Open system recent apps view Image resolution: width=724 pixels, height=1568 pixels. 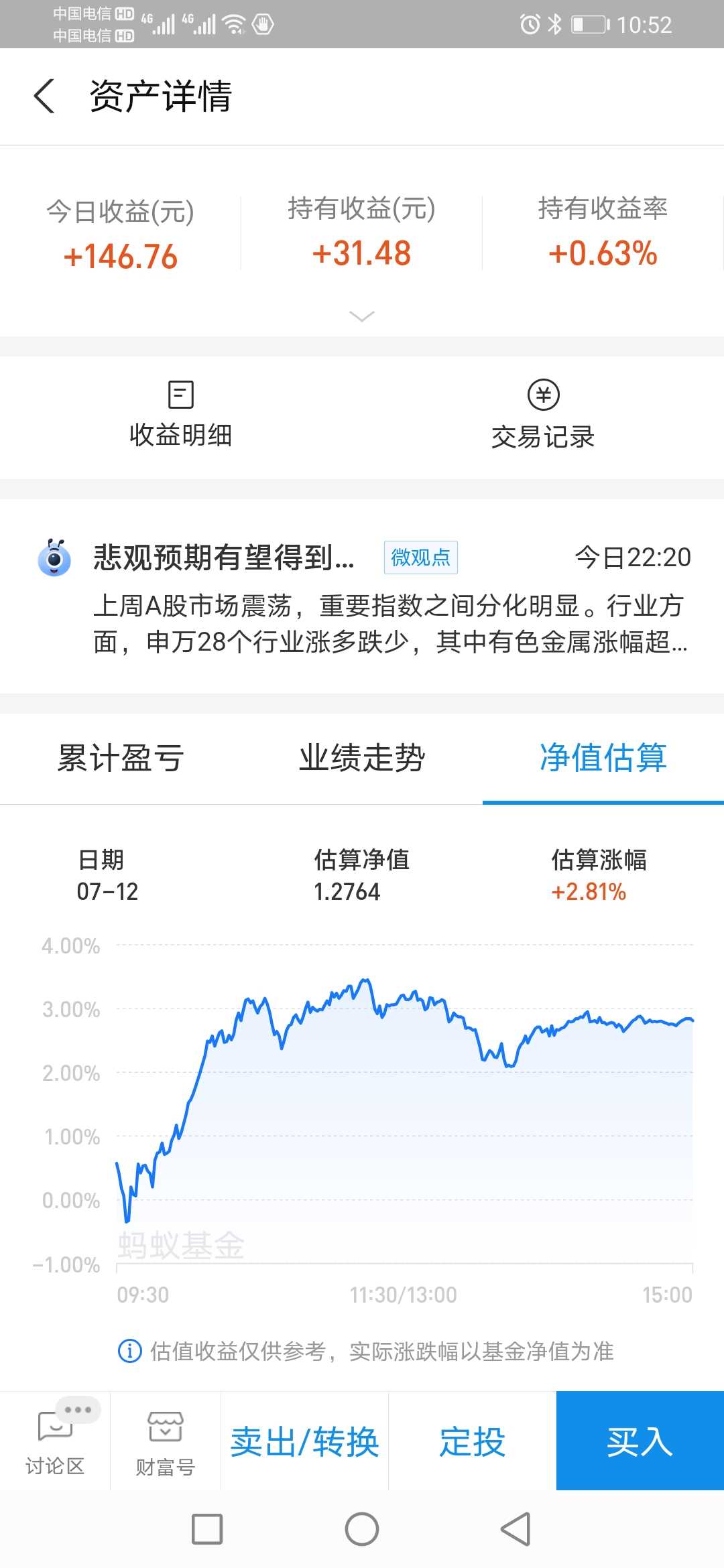[x=207, y=1529]
